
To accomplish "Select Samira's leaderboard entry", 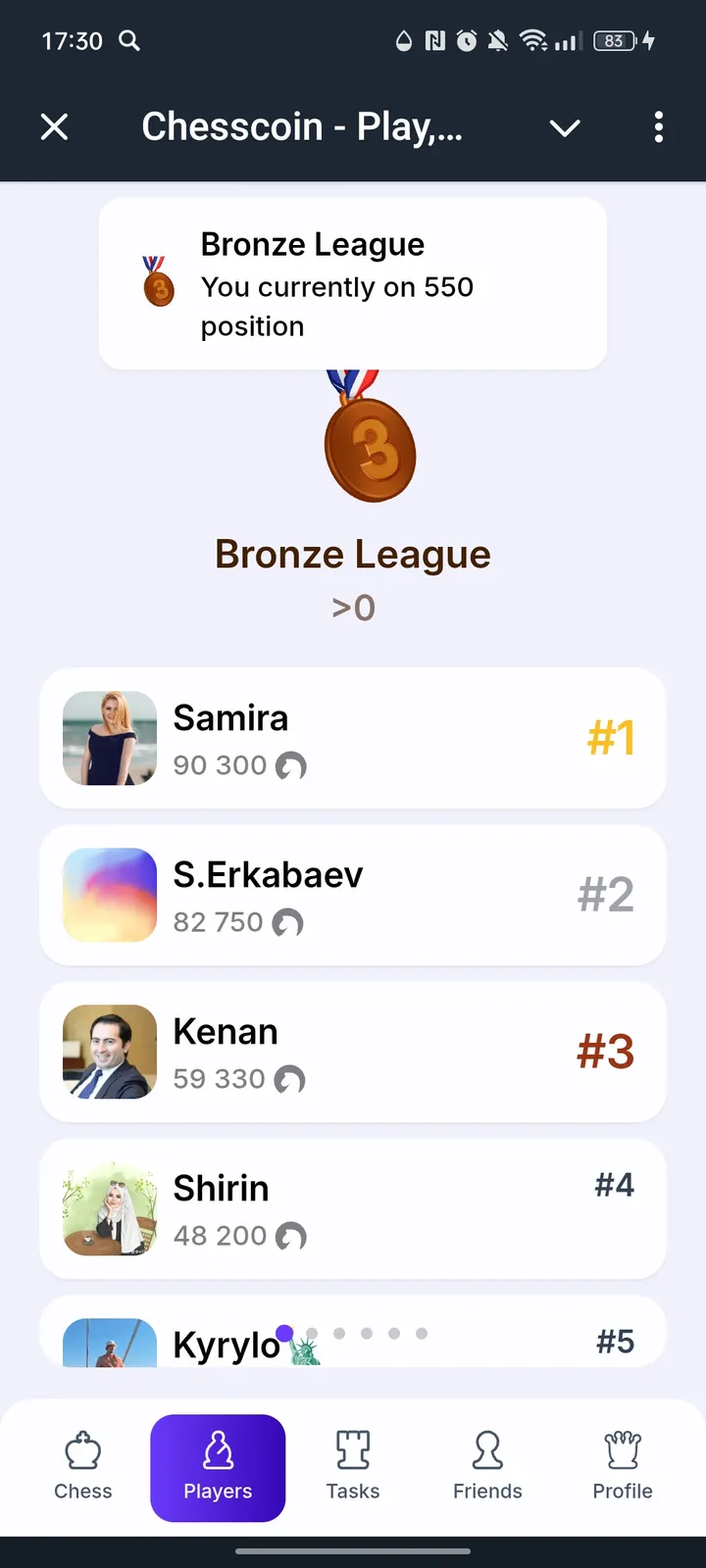I will (353, 738).
